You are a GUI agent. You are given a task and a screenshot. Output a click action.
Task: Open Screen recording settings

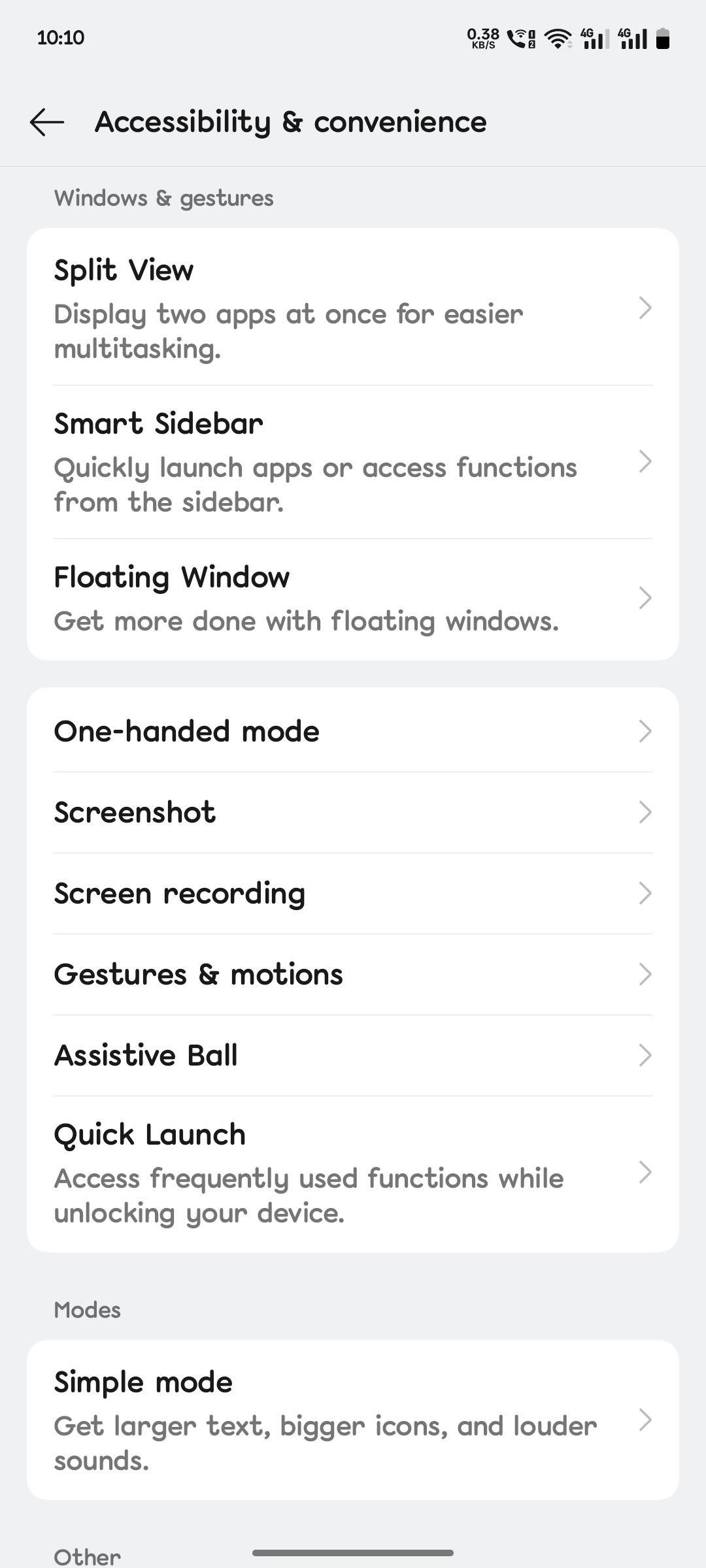(353, 893)
